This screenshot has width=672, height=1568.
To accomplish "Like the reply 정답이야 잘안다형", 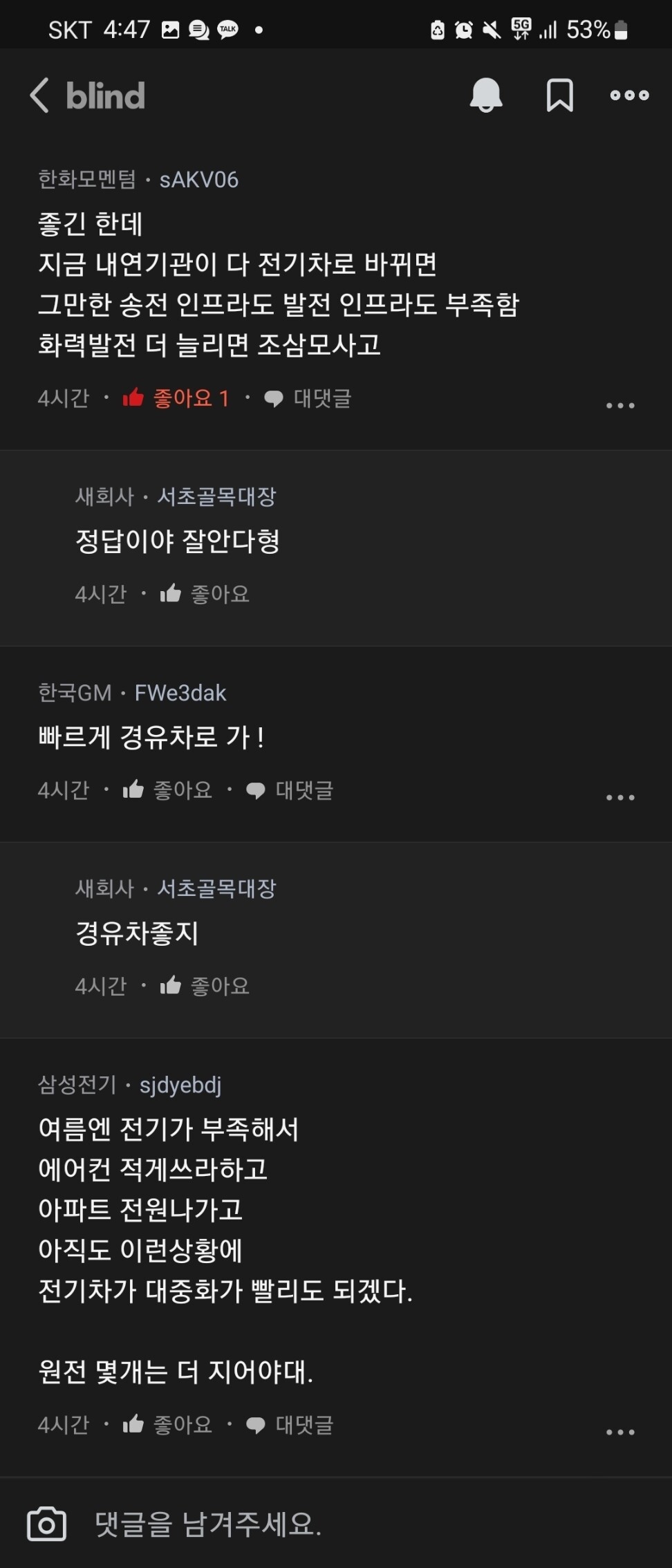I will click(x=205, y=594).
